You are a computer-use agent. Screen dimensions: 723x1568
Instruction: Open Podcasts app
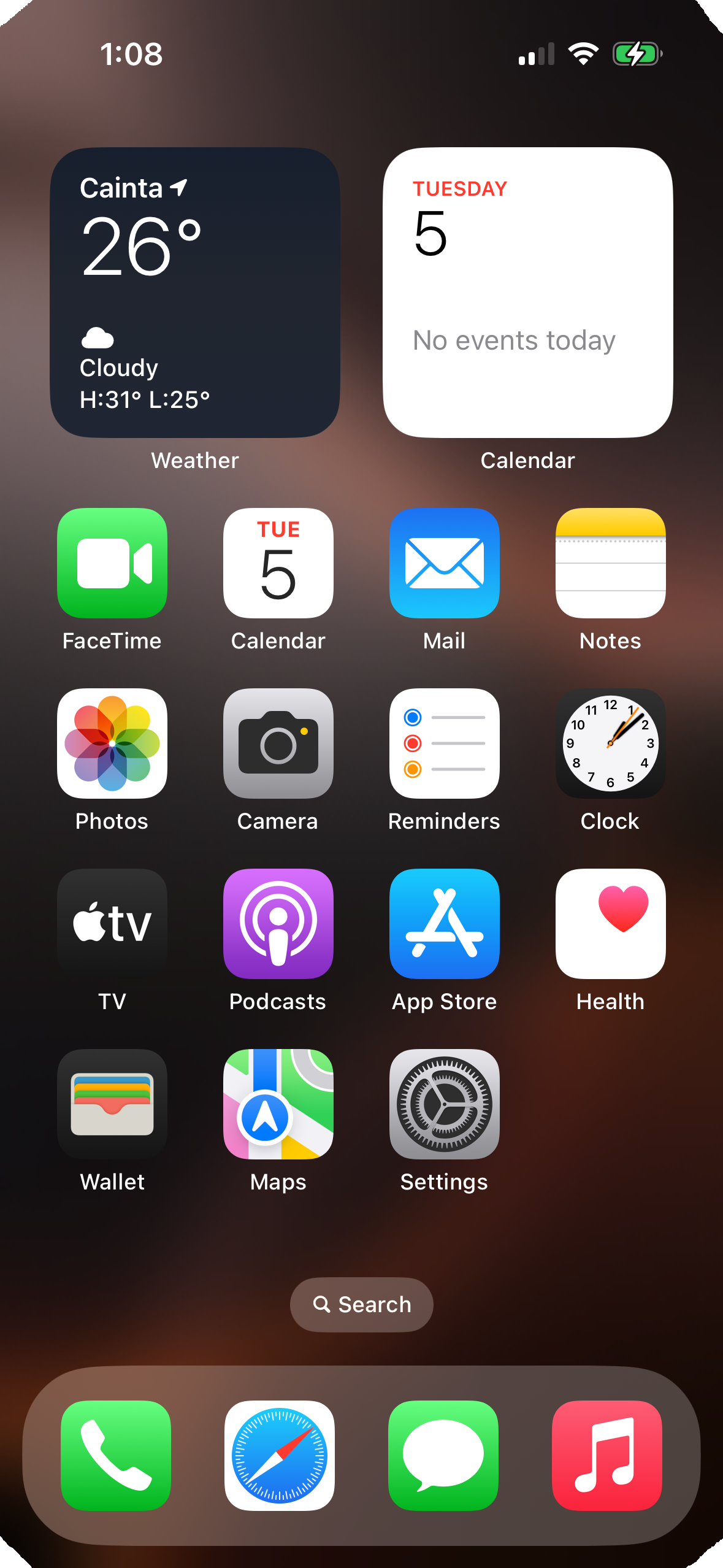(x=278, y=923)
